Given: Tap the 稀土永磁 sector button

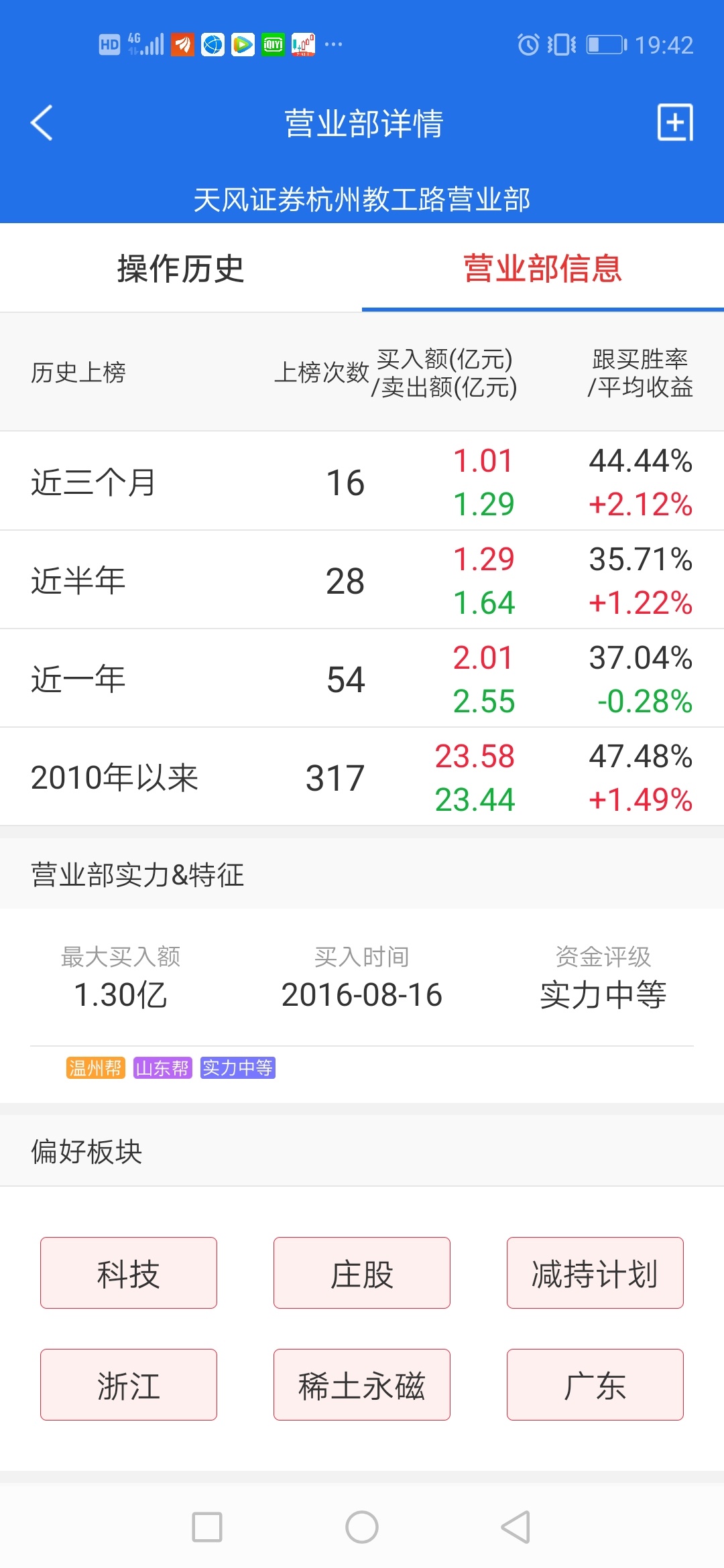Looking at the screenshot, I should click(x=361, y=1384).
